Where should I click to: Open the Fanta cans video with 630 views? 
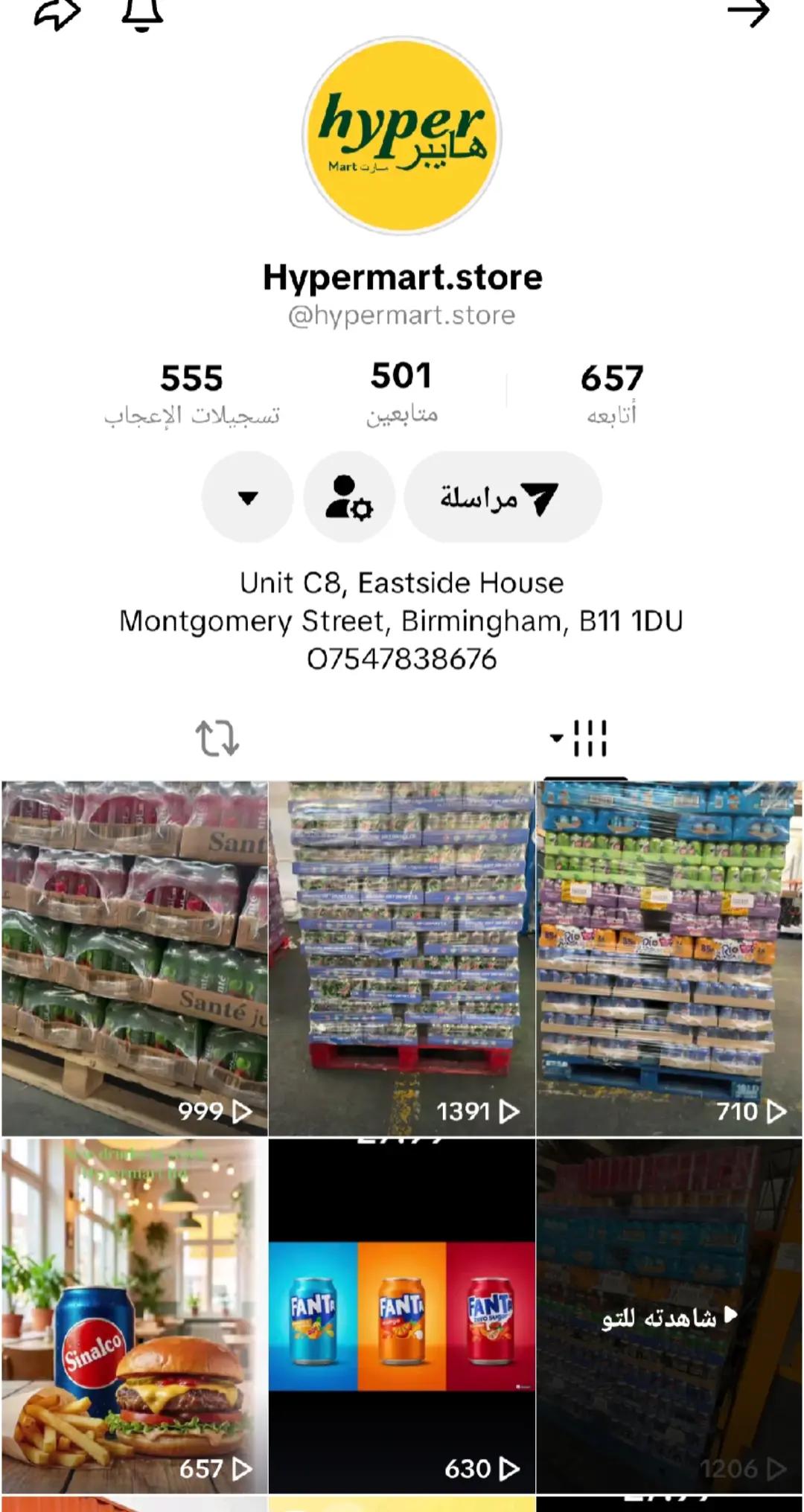pos(402,1316)
